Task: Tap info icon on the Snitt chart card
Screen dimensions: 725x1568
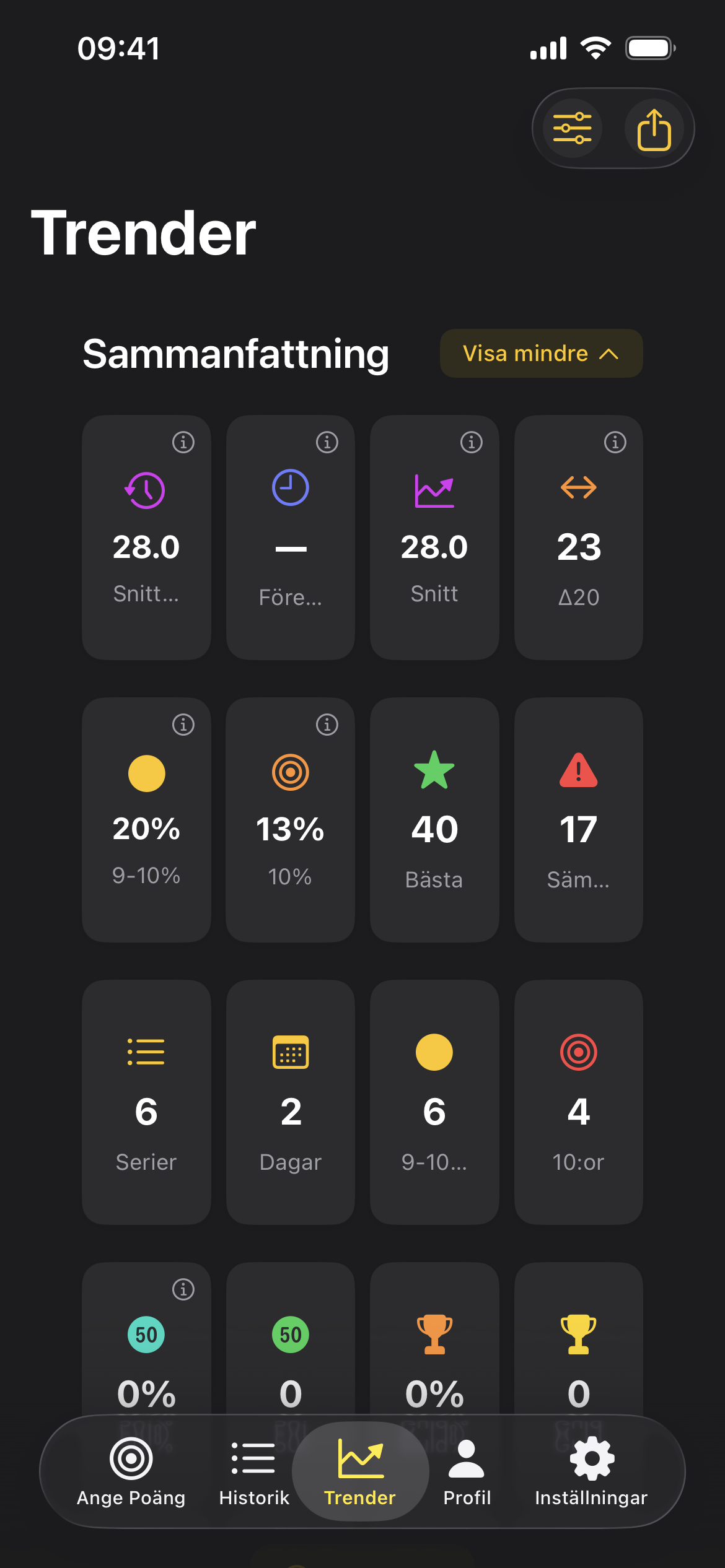Action: pos(472,442)
